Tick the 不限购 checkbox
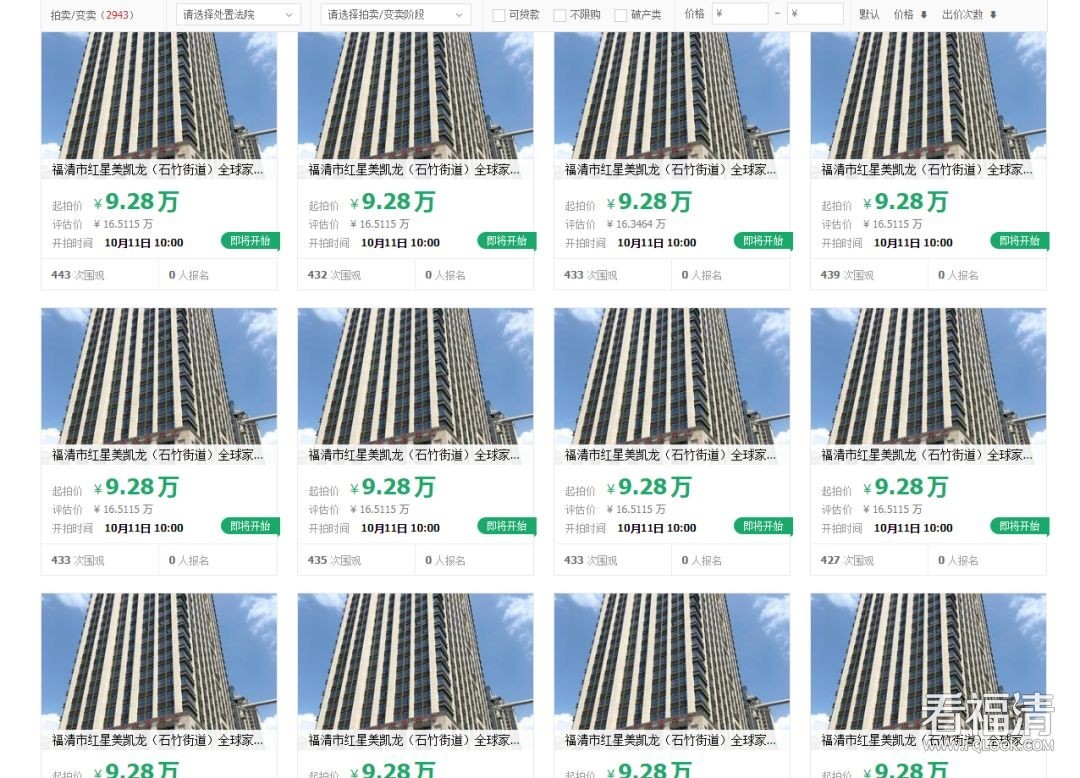This screenshot has width=1080, height=778. pos(560,15)
